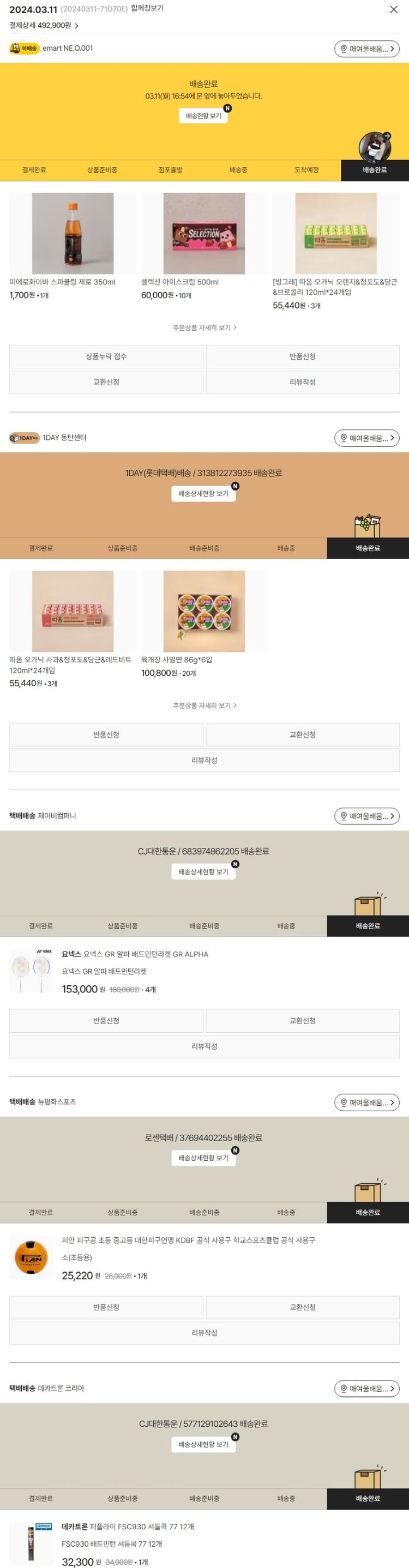Viewport: 409px width, 1568px height.
Task: Open delivery address for 데카트론 코리아 order
Action: (366, 1389)
